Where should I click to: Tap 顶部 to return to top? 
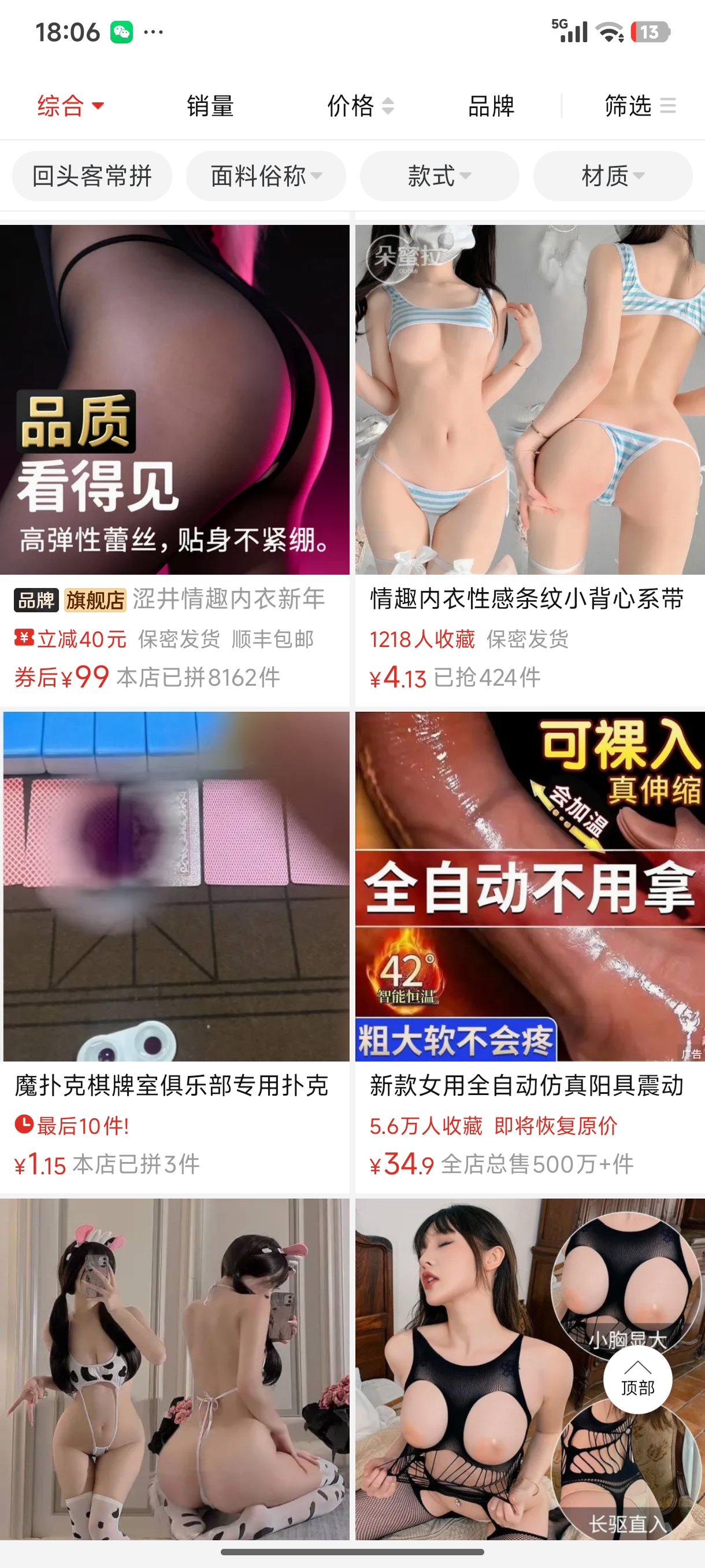click(637, 1380)
